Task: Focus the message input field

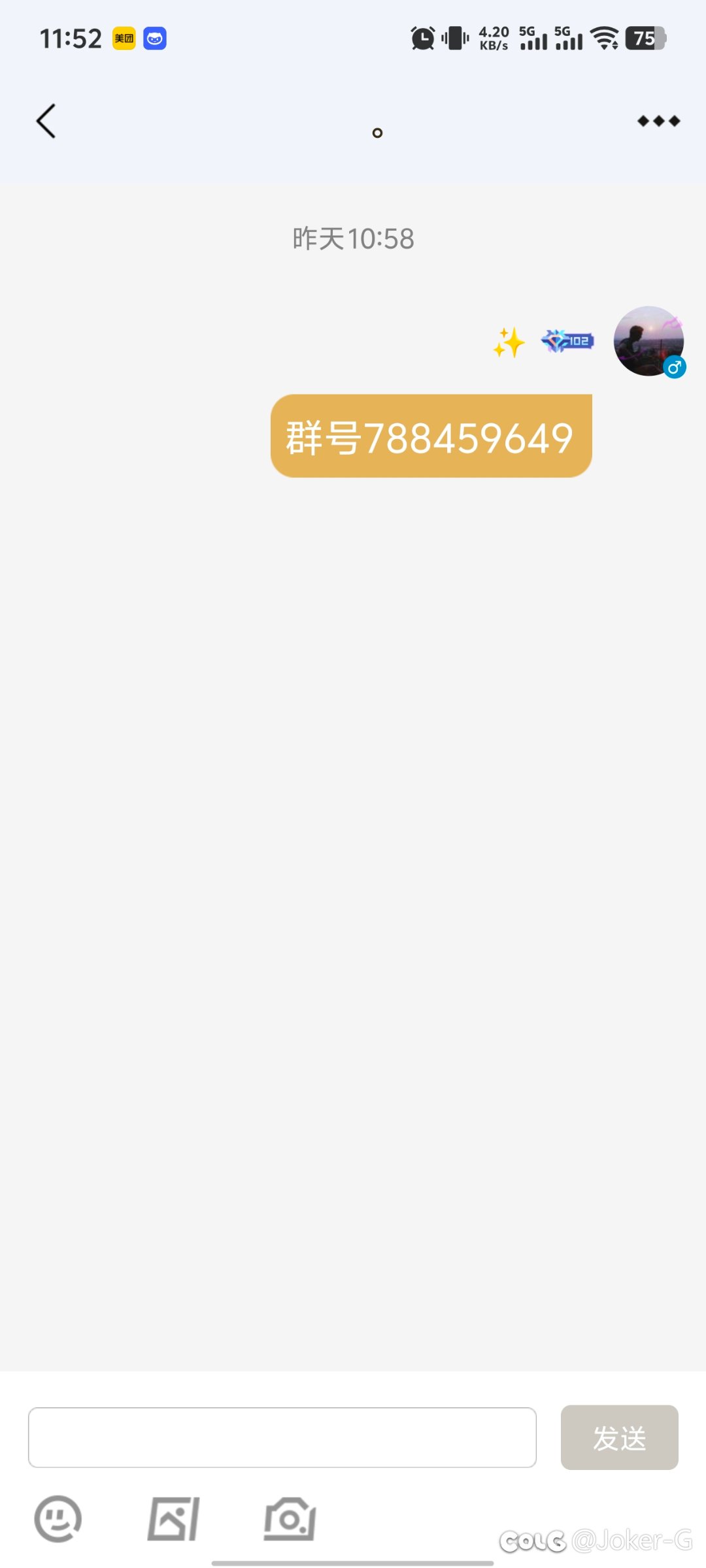Action: click(x=282, y=1437)
